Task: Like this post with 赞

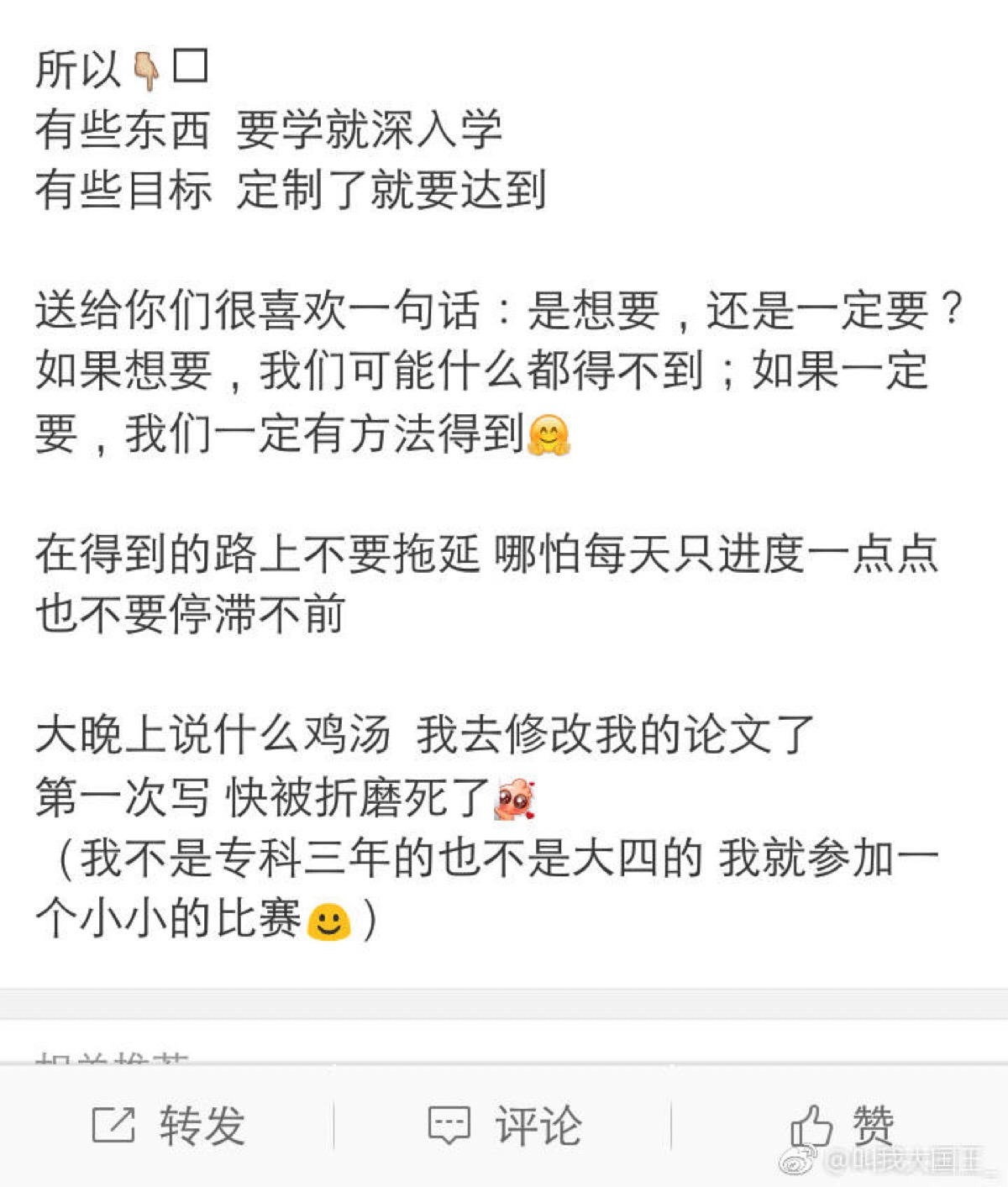Action: pos(842,1126)
